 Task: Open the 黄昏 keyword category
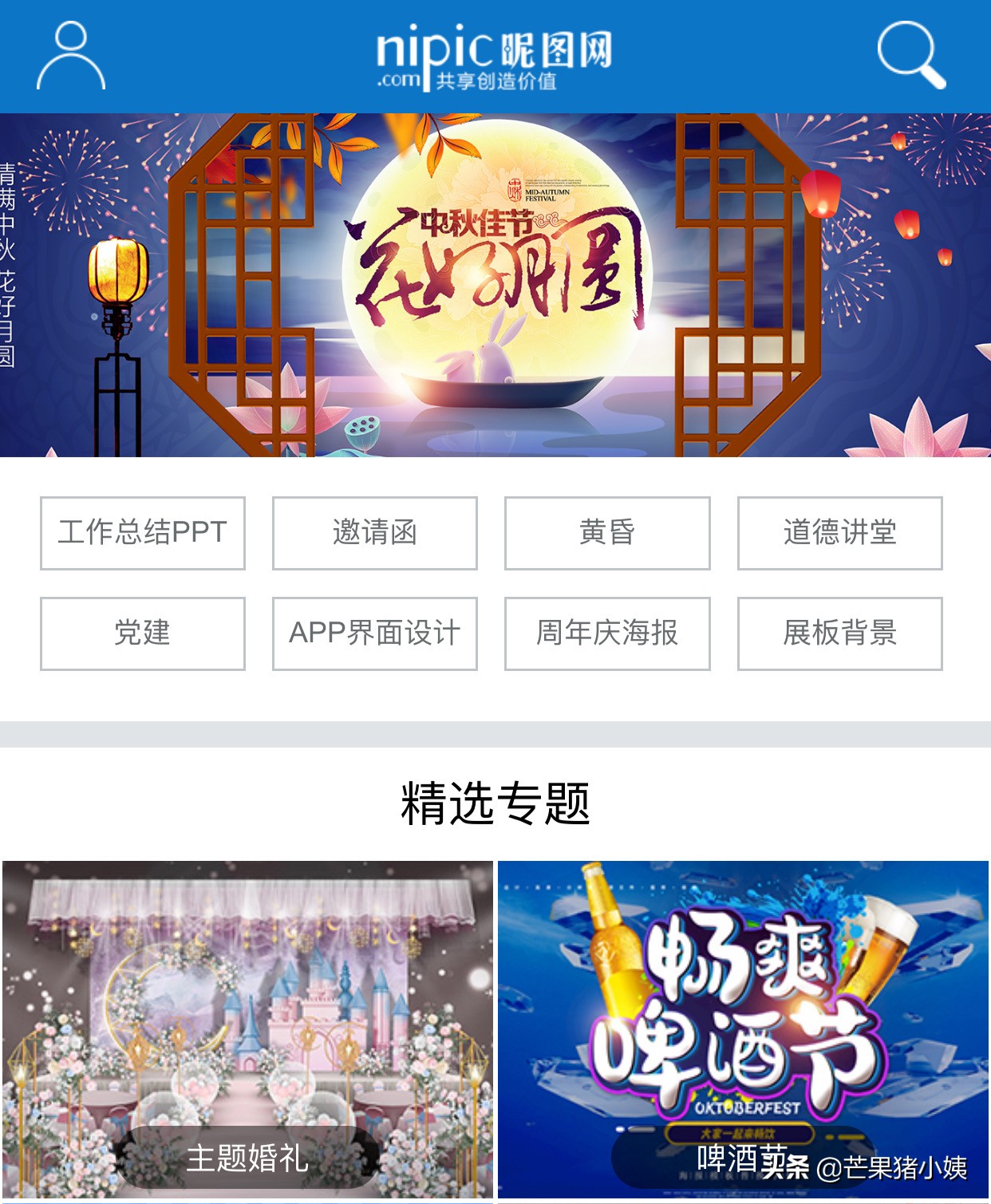pyautogui.click(x=606, y=534)
